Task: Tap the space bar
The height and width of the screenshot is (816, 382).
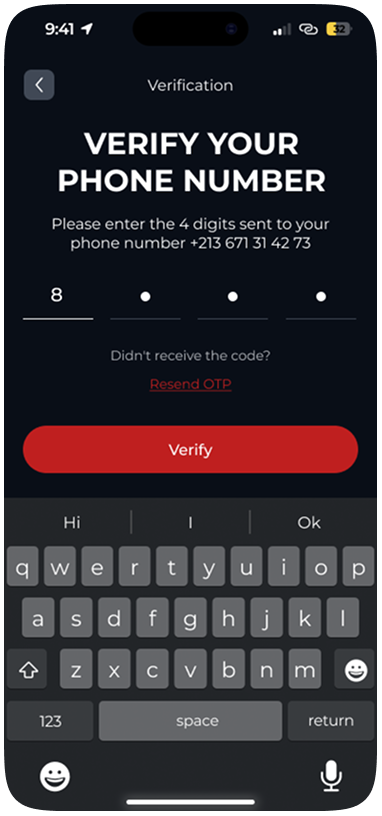Action: point(190,721)
